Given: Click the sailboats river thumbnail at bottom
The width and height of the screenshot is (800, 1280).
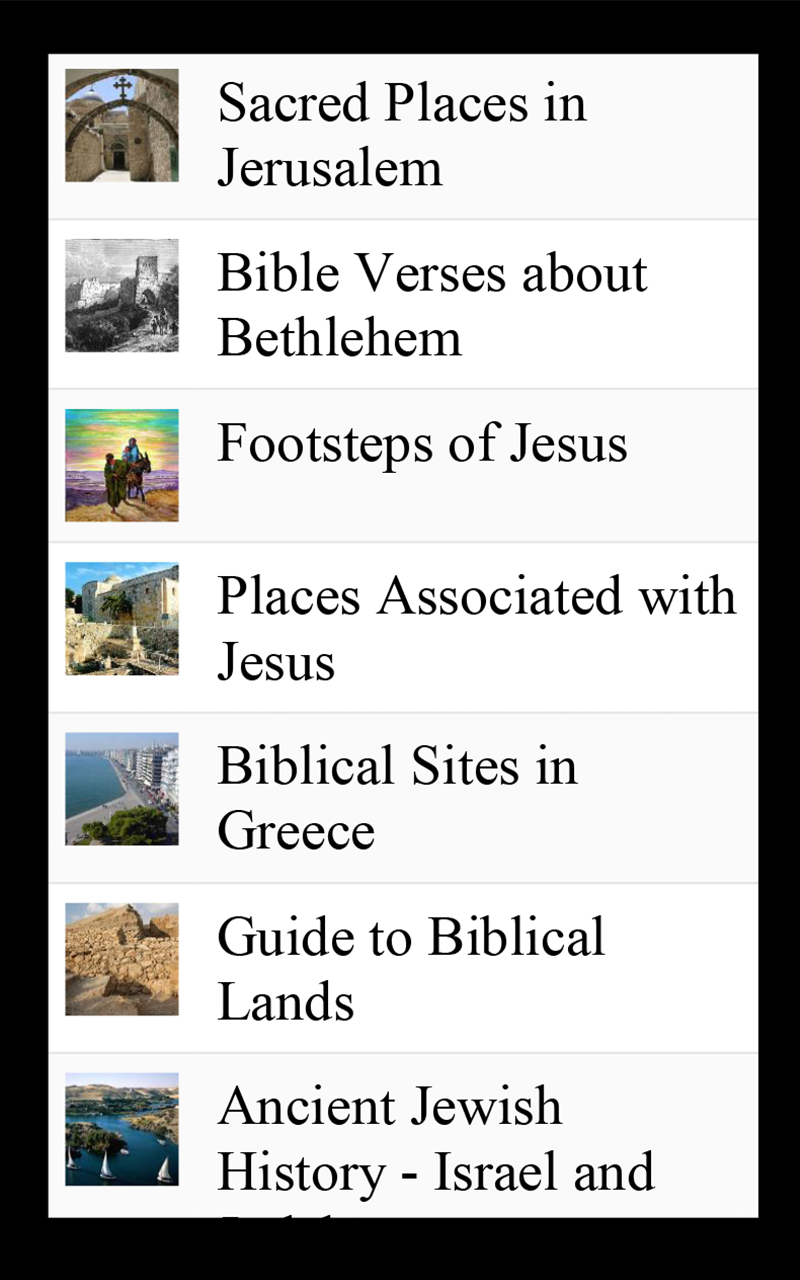Looking at the screenshot, I should [121, 1128].
